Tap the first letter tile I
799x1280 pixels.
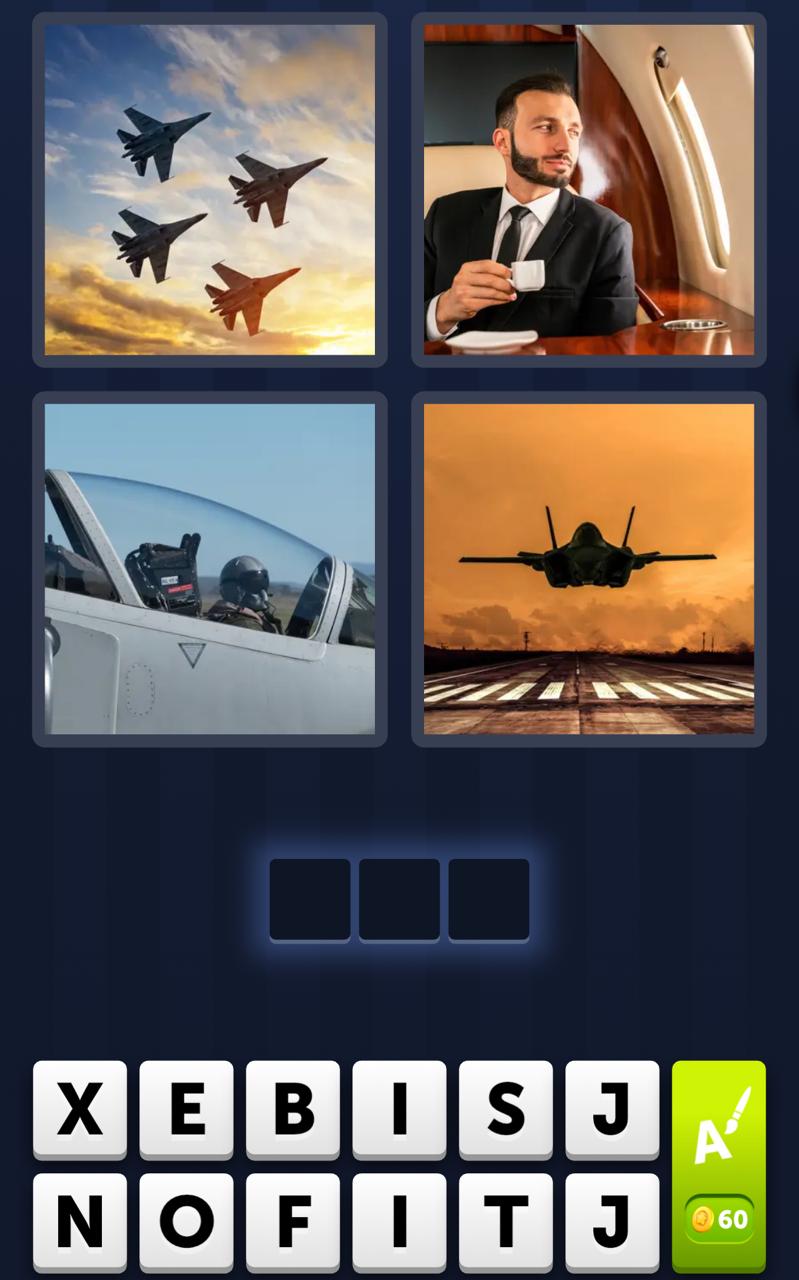[x=398, y=1112]
